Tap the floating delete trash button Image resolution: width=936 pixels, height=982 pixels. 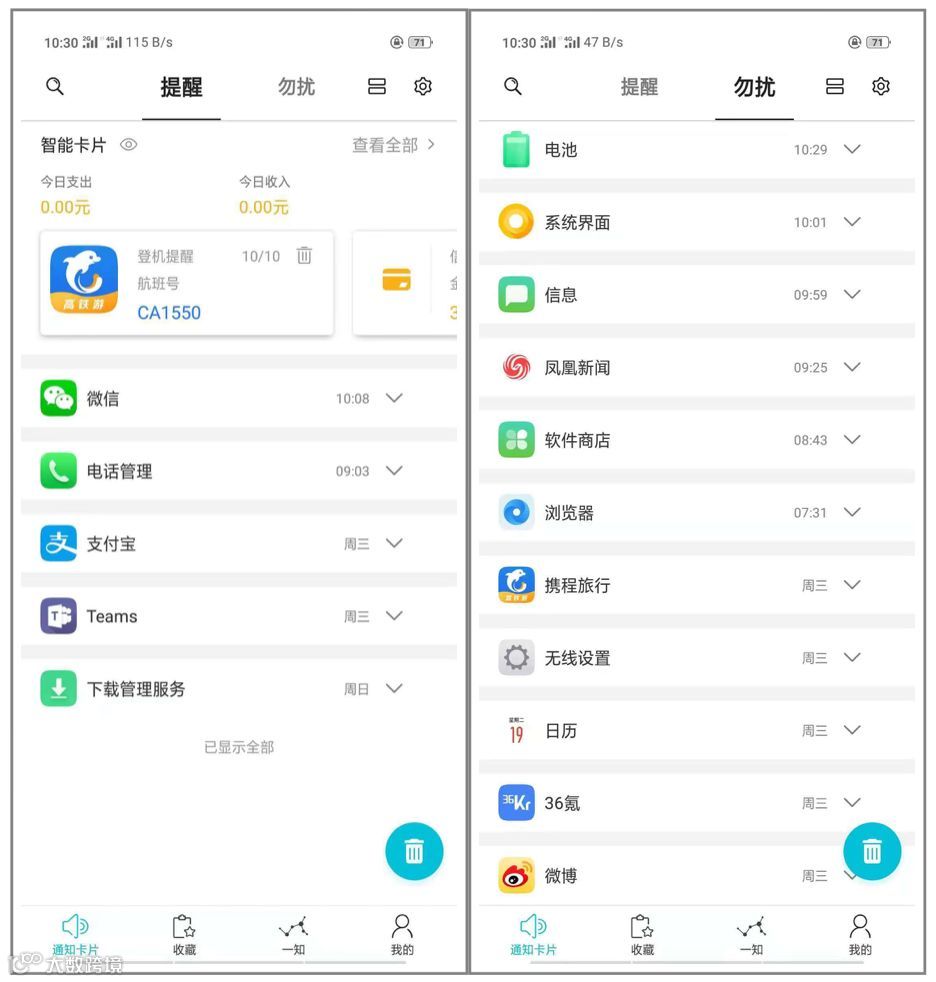pos(415,850)
